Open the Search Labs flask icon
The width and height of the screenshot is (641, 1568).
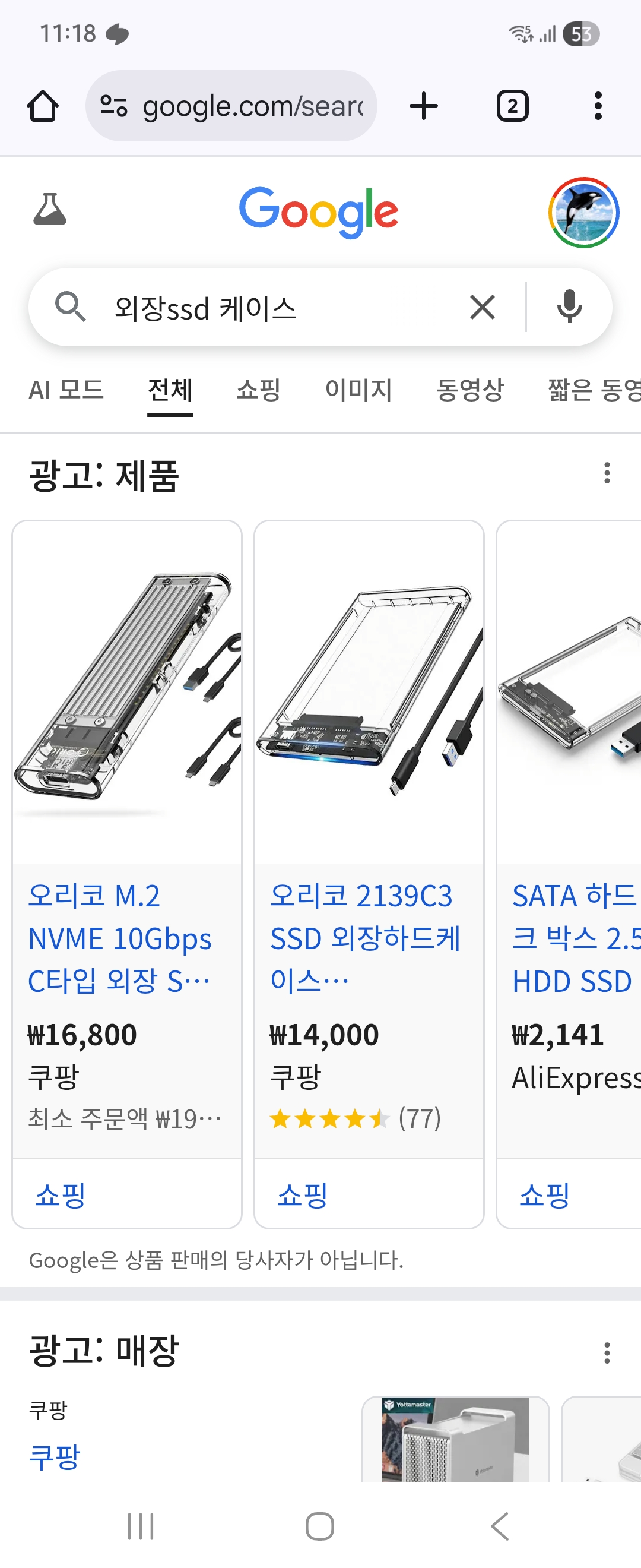point(49,210)
